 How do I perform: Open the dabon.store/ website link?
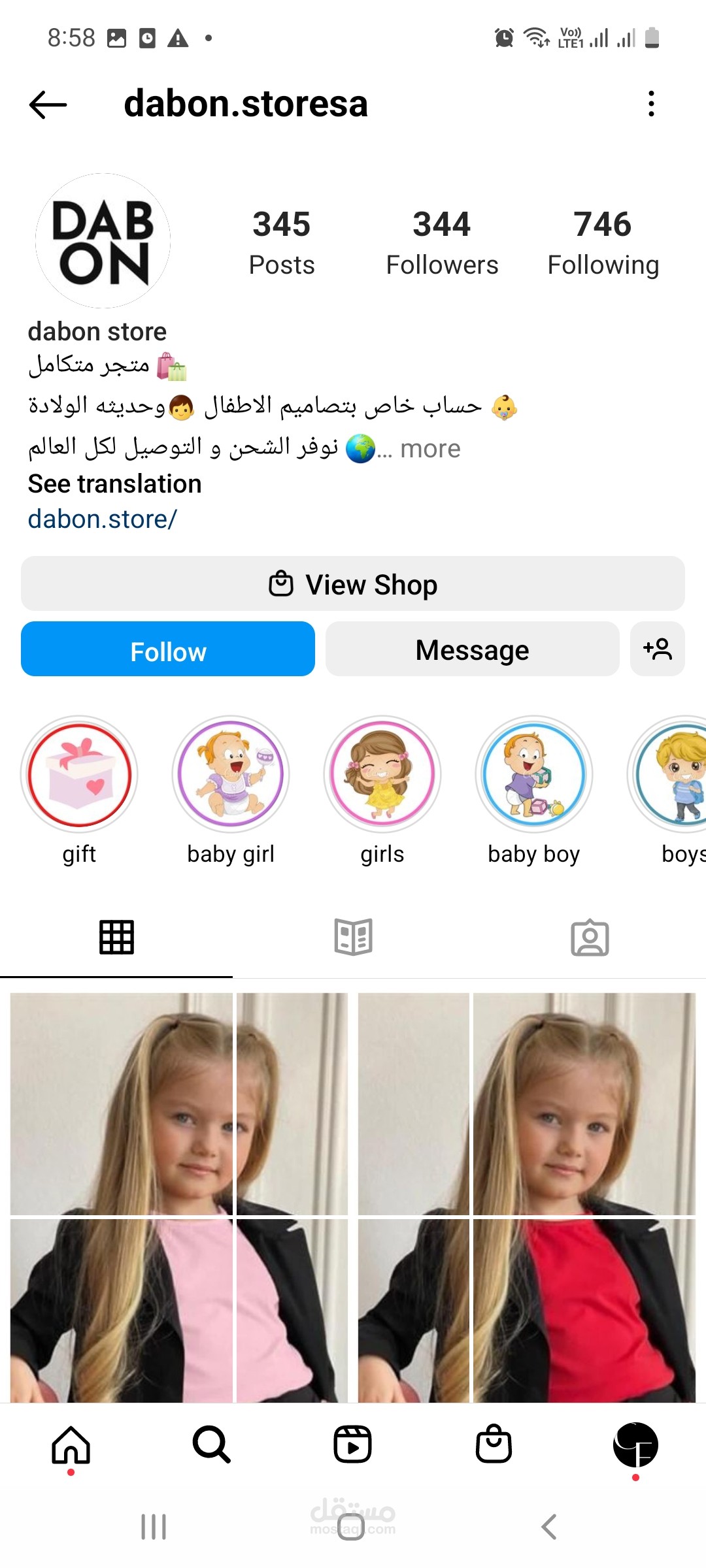pos(103,519)
